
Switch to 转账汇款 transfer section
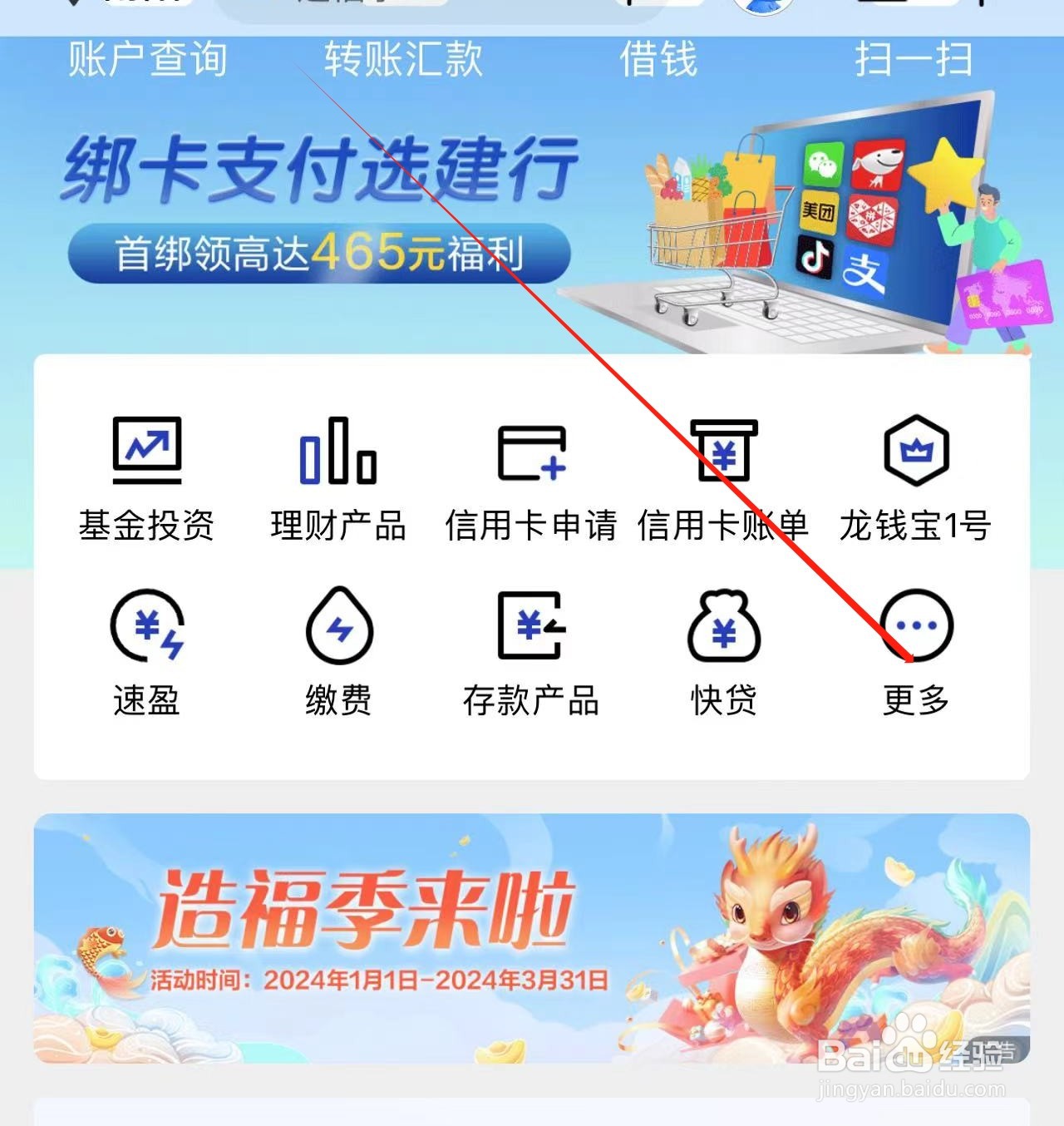click(401, 58)
